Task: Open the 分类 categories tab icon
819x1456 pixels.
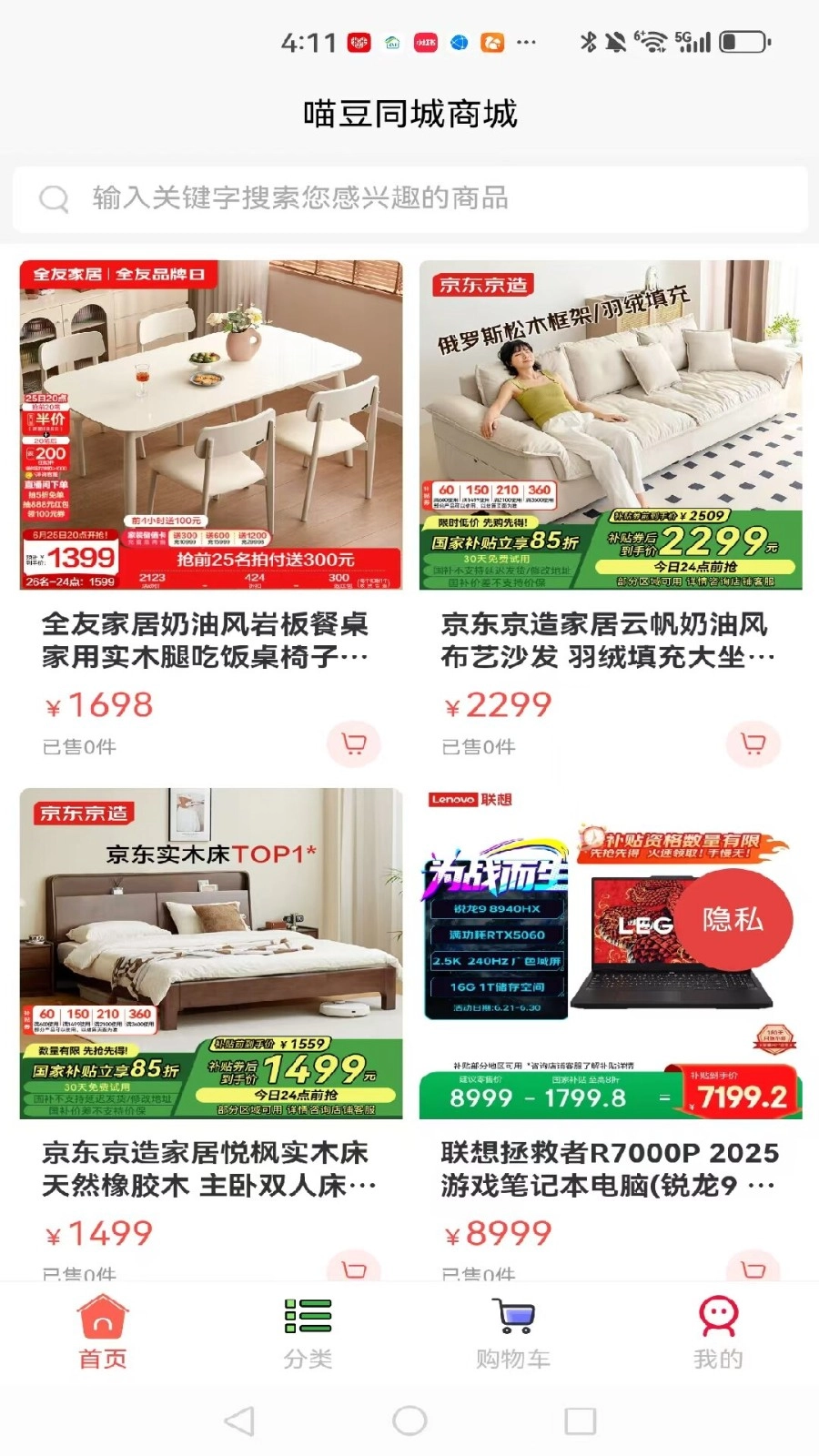Action: (306, 1328)
